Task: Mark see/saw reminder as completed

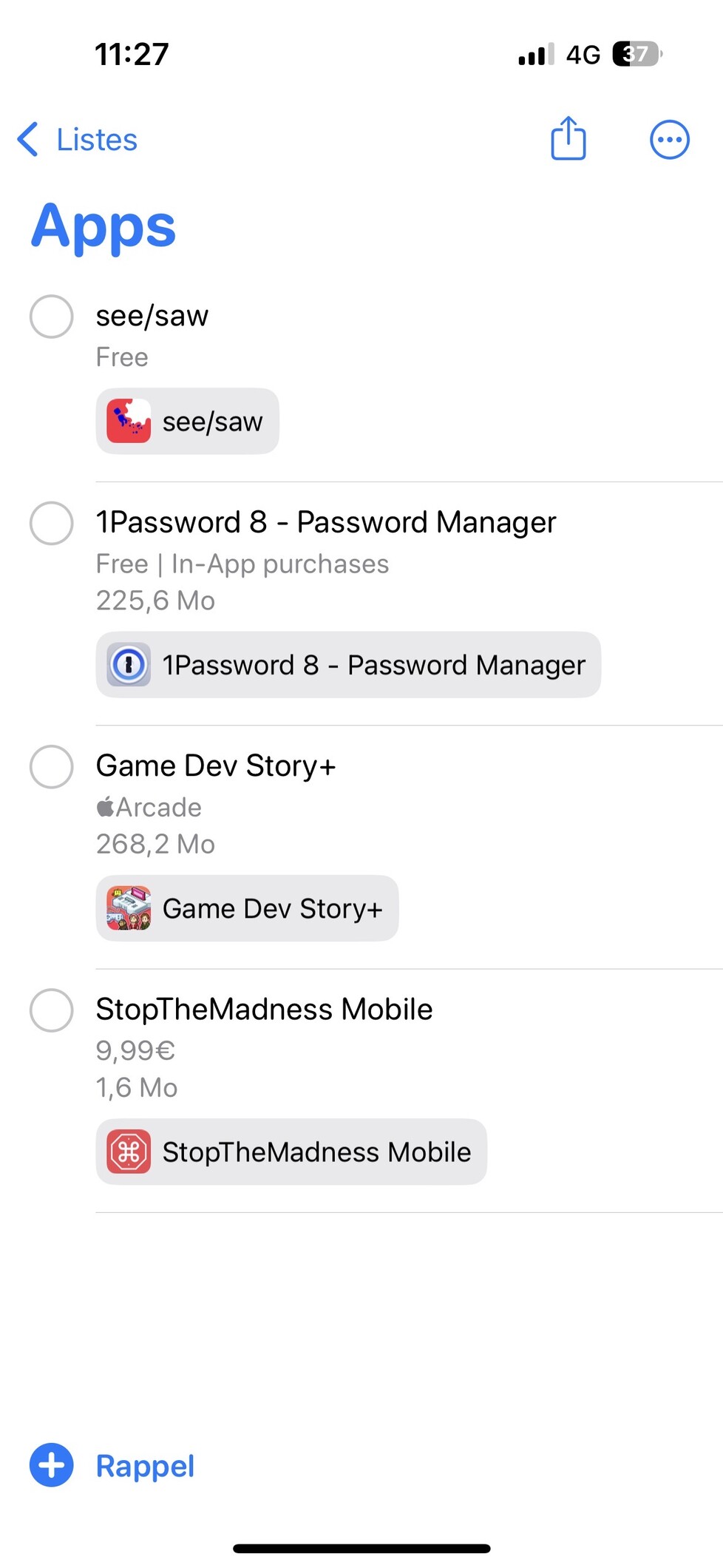Action: (x=51, y=317)
